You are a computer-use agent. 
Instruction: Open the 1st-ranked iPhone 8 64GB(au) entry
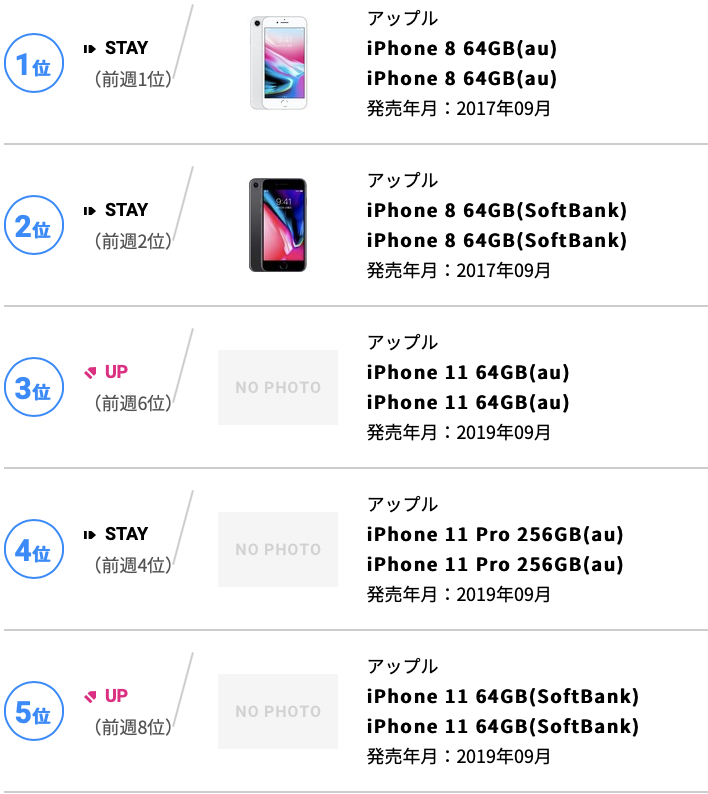click(461, 49)
